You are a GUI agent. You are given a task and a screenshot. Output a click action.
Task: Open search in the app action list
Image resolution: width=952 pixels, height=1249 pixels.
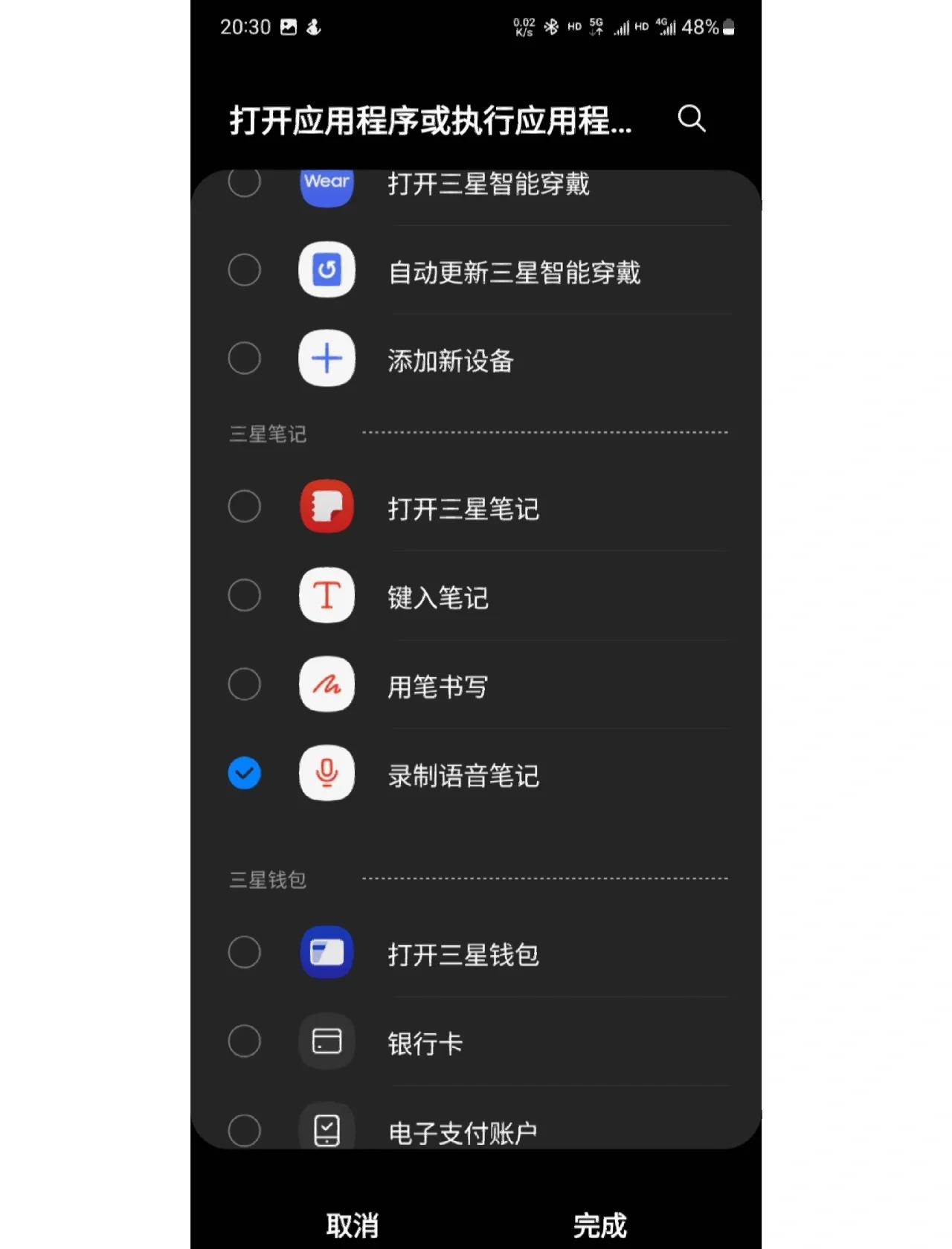(x=691, y=118)
